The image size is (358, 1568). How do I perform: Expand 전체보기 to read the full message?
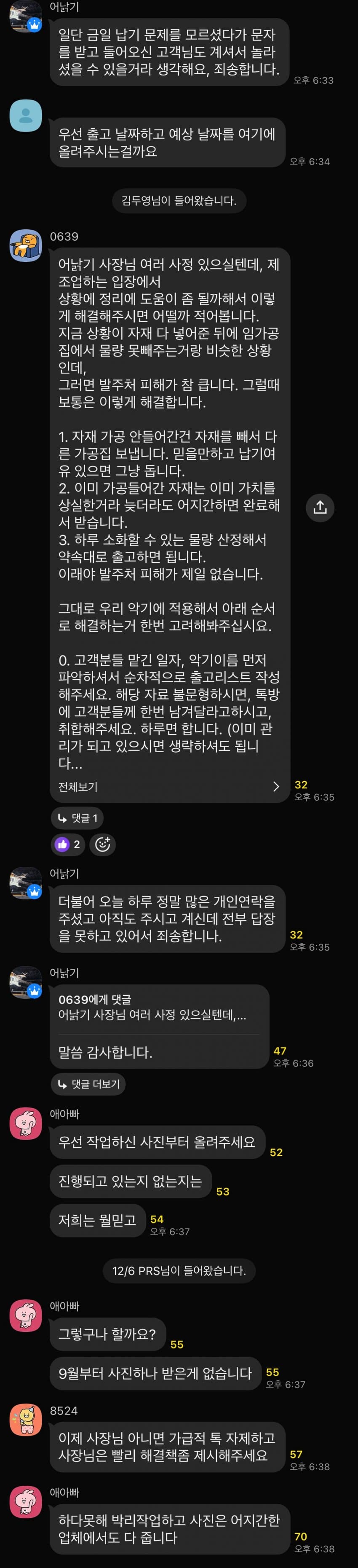169,786
